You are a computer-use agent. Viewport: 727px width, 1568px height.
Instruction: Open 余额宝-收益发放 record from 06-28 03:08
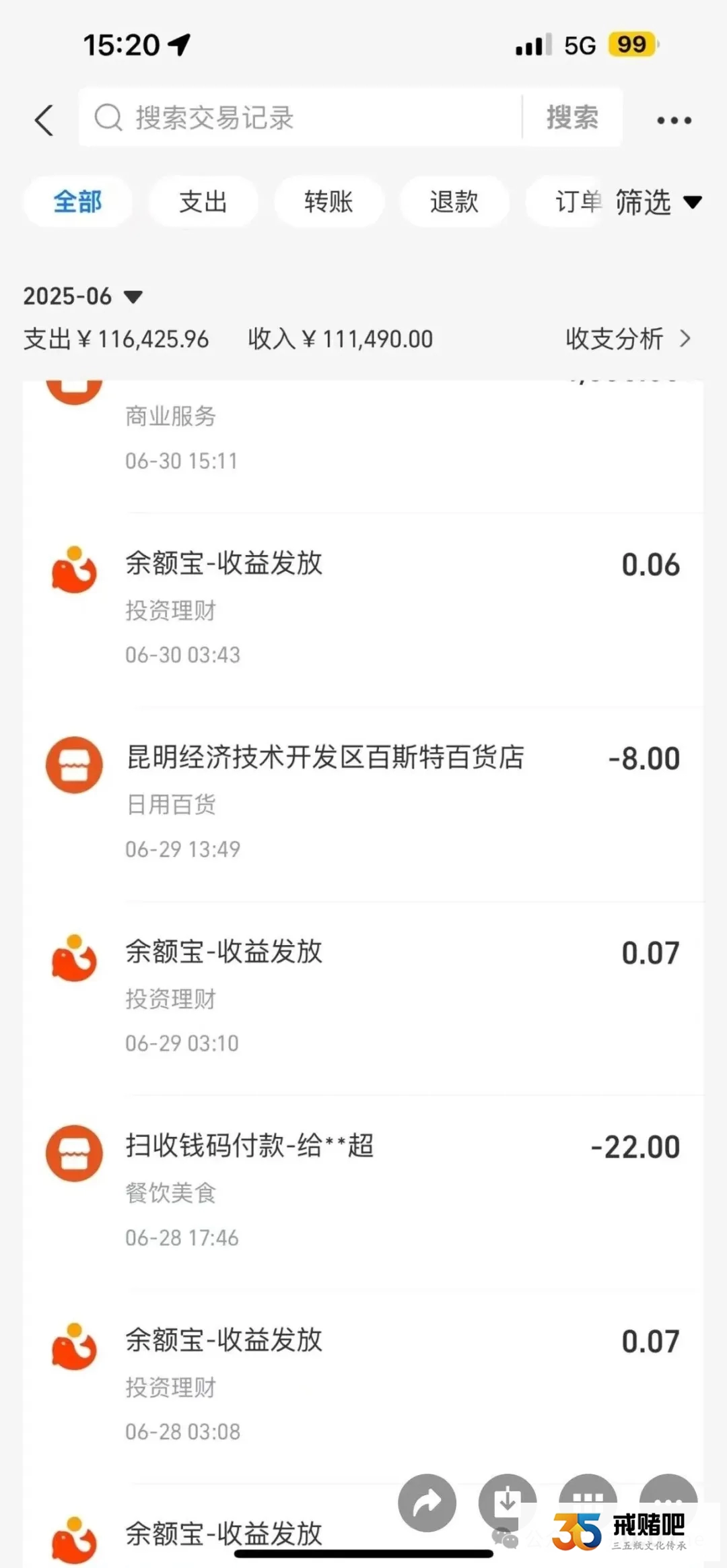pyautogui.click(x=363, y=1384)
